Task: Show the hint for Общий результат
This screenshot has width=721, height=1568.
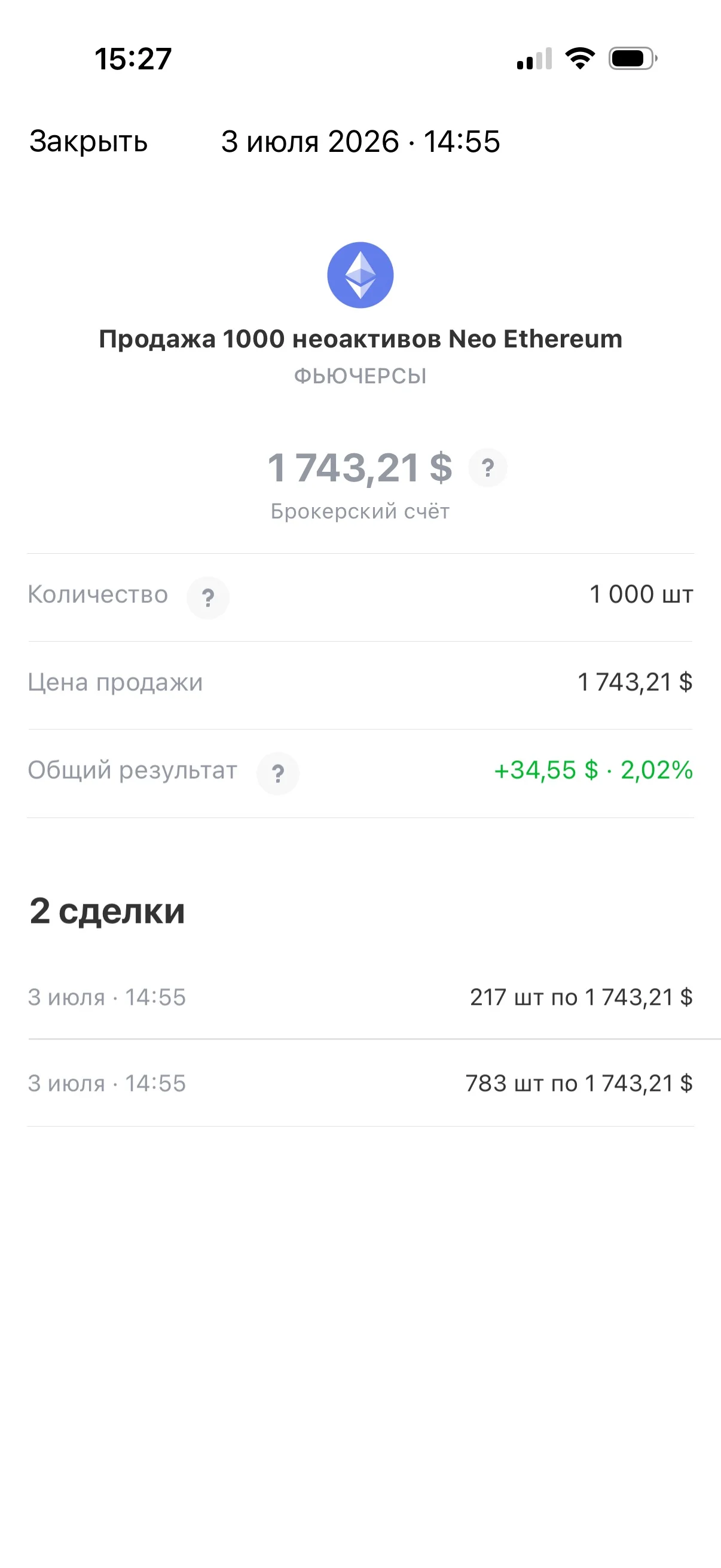Action: coord(277,774)
